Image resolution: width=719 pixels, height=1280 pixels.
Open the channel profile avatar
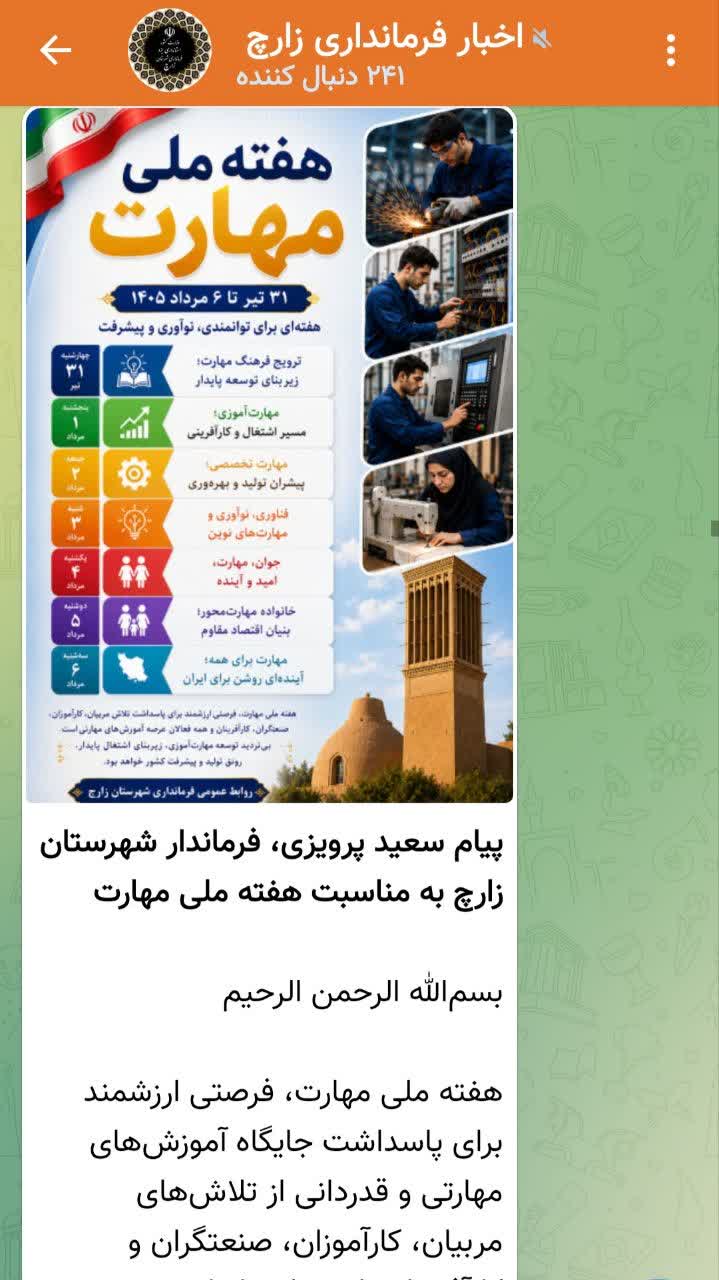(170, 50)
